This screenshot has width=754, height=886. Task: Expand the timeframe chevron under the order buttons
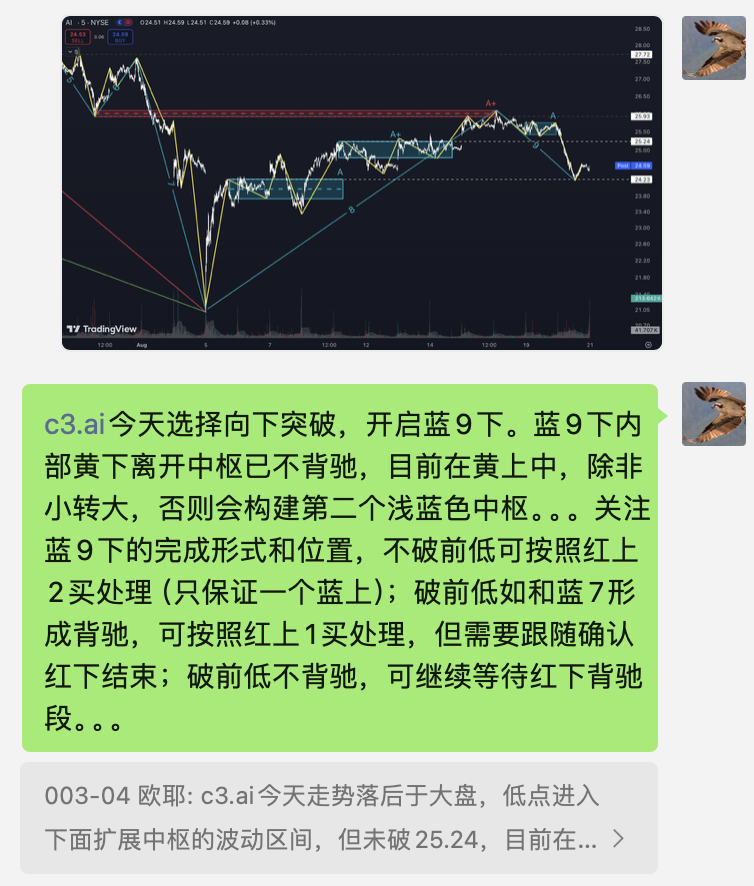72,51
